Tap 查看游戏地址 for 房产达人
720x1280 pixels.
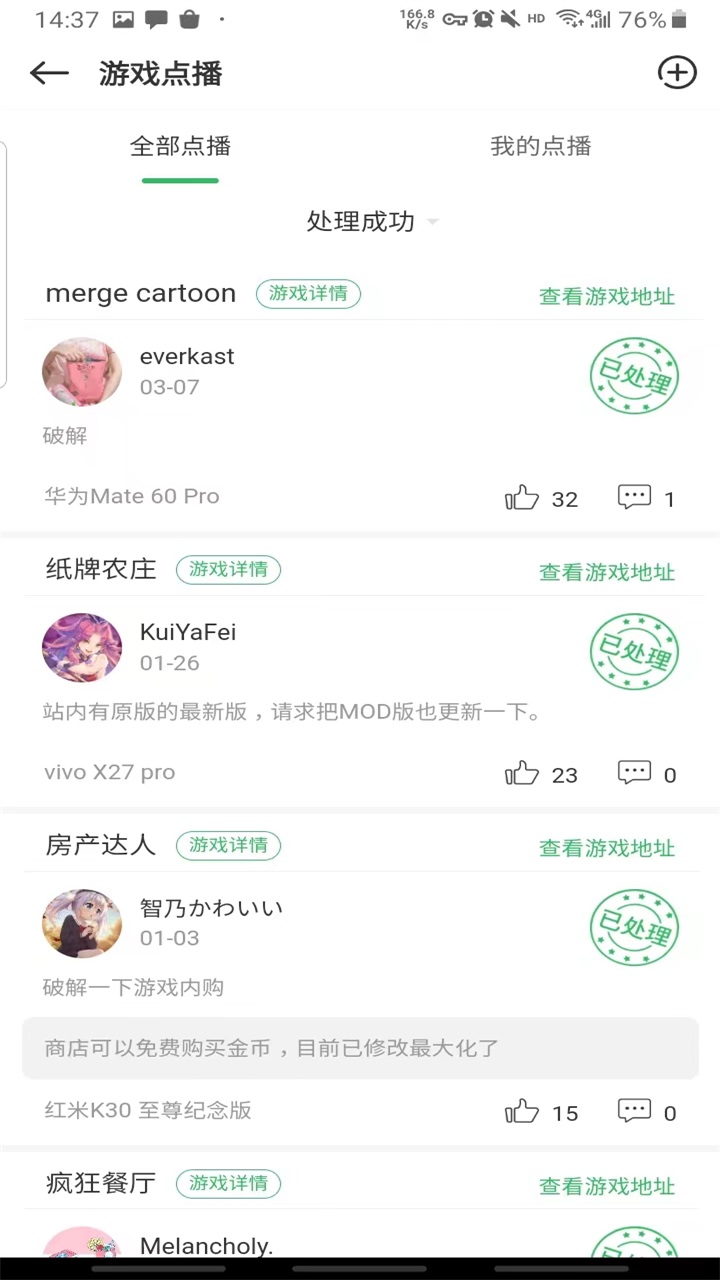click(x=607, y=848)
